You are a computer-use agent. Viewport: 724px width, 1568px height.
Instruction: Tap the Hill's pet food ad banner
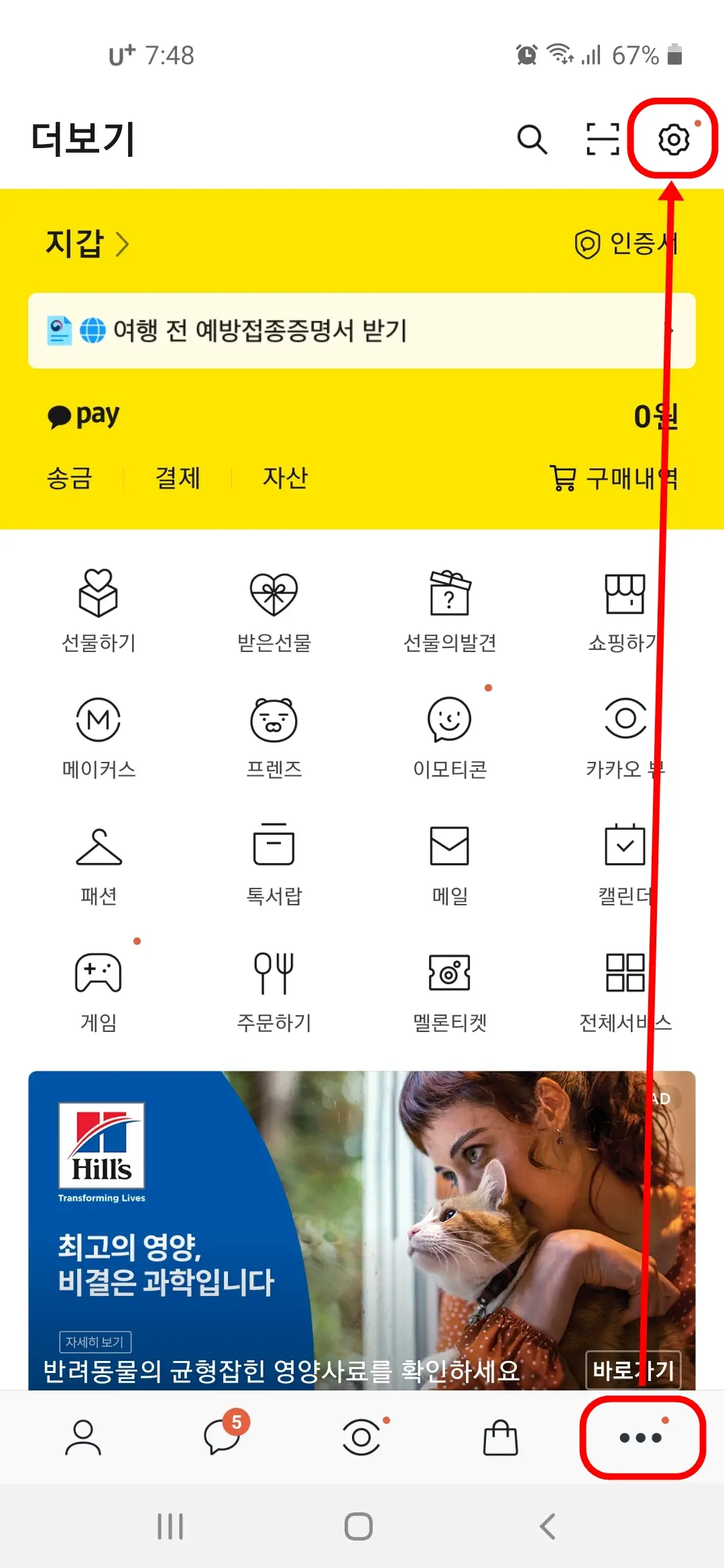[362, 1206]
